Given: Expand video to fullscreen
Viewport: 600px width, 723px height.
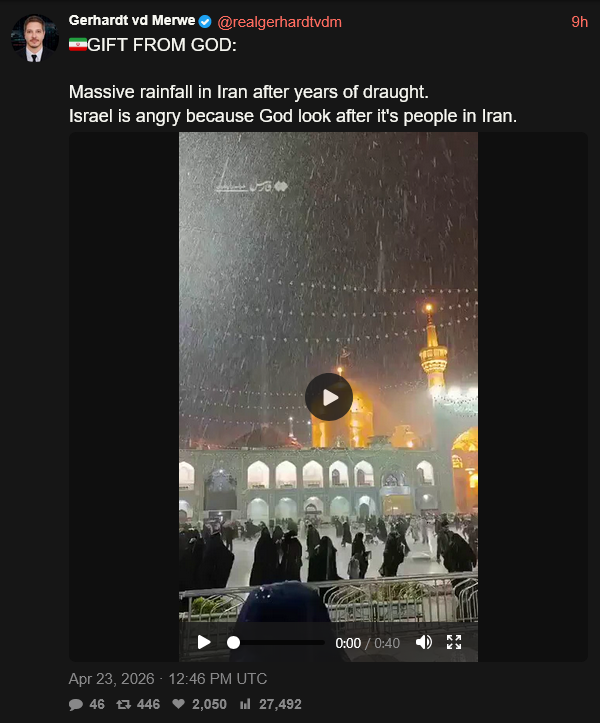Looking at the screenshot, I should pos(454,642).
